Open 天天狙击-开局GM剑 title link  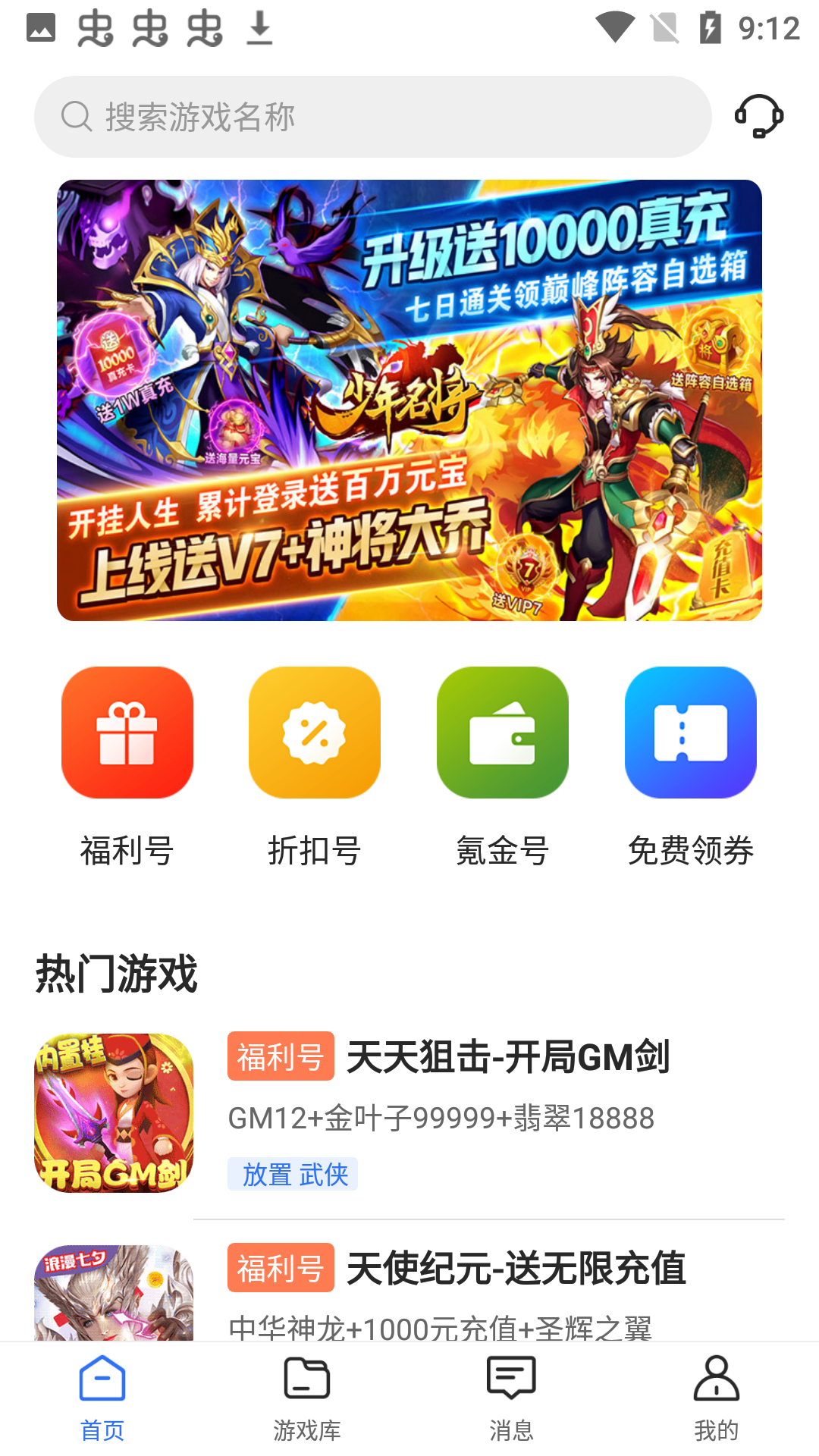point(510,1056)
